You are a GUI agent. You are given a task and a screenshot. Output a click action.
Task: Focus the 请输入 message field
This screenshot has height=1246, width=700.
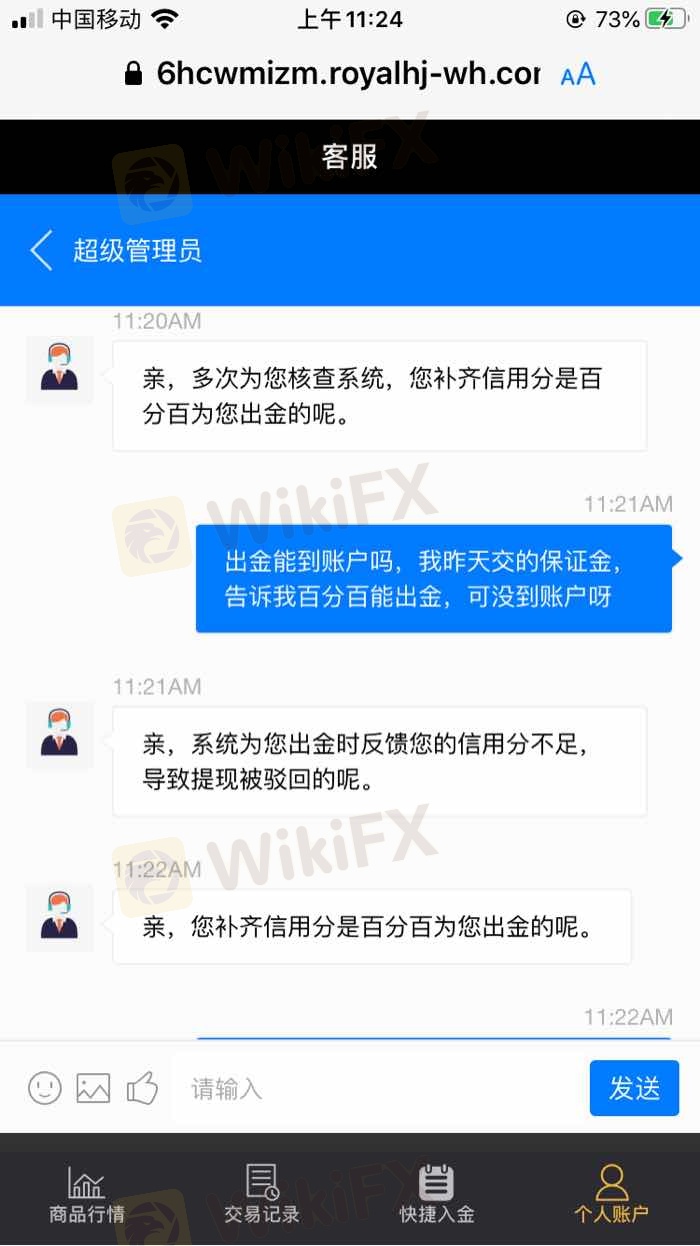[380, 1088]
